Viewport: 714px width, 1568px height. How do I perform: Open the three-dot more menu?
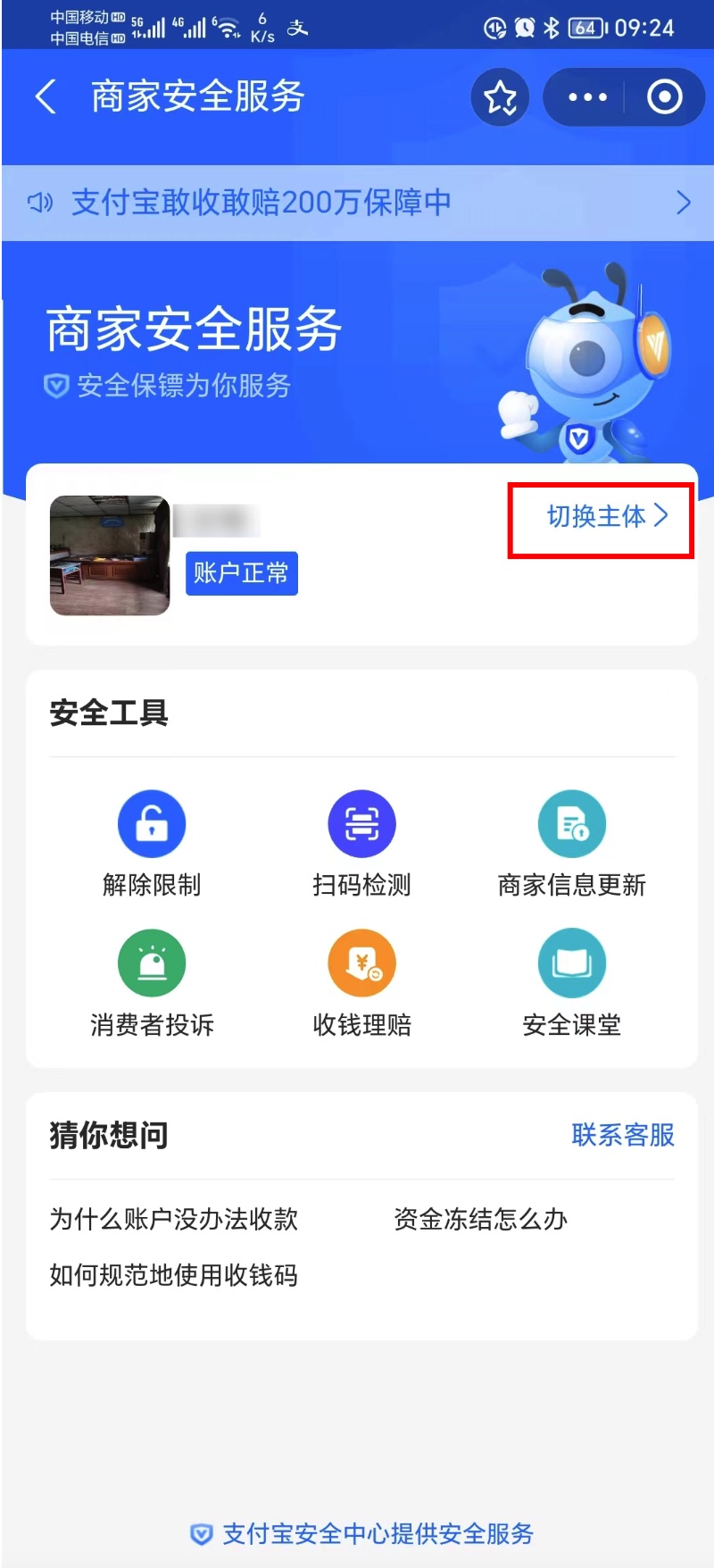coord(587,97)
